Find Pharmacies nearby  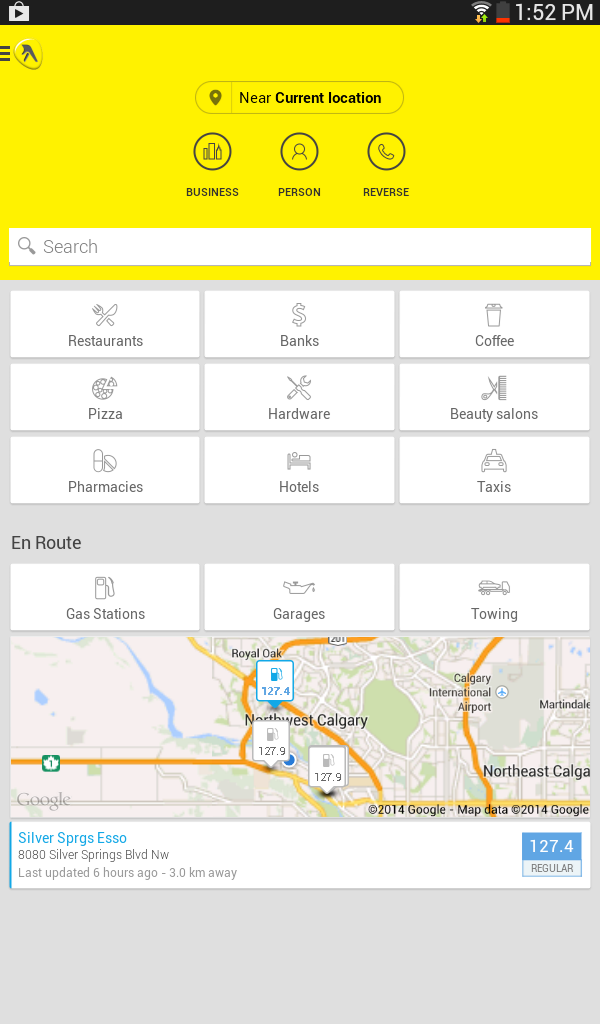pos(105,470)
